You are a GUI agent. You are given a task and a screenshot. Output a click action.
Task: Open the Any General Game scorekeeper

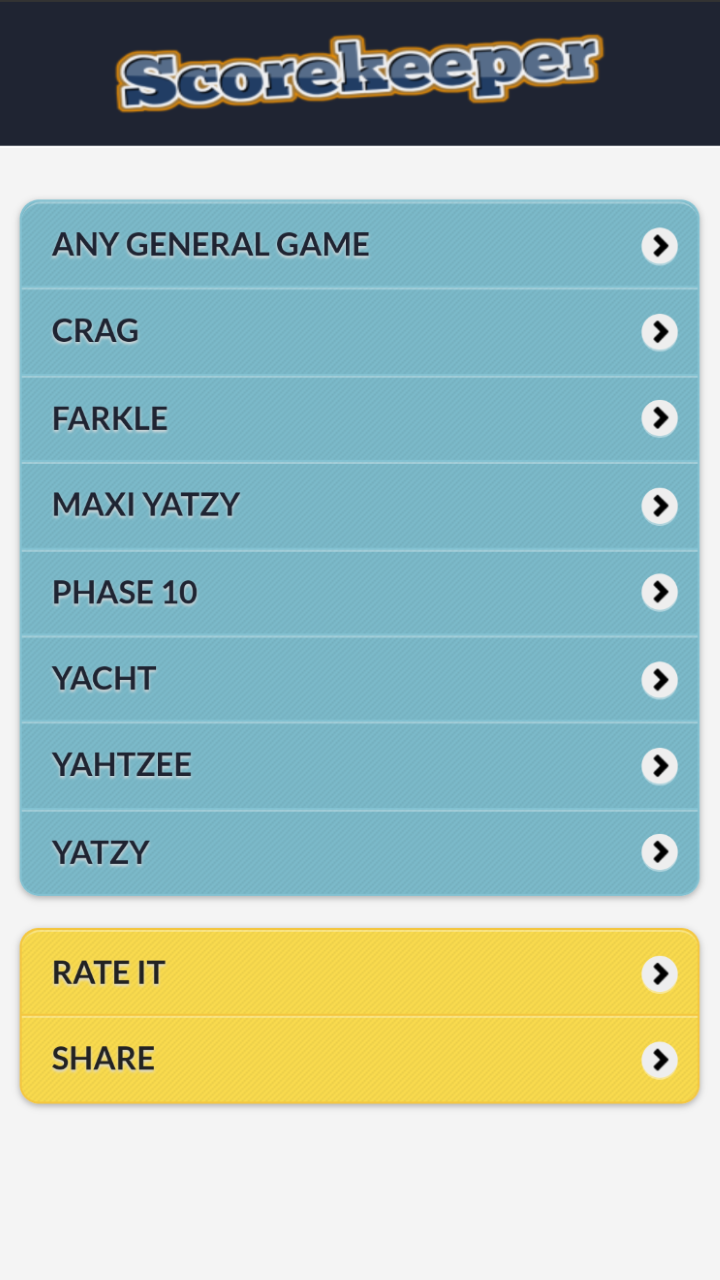[359, 245]
